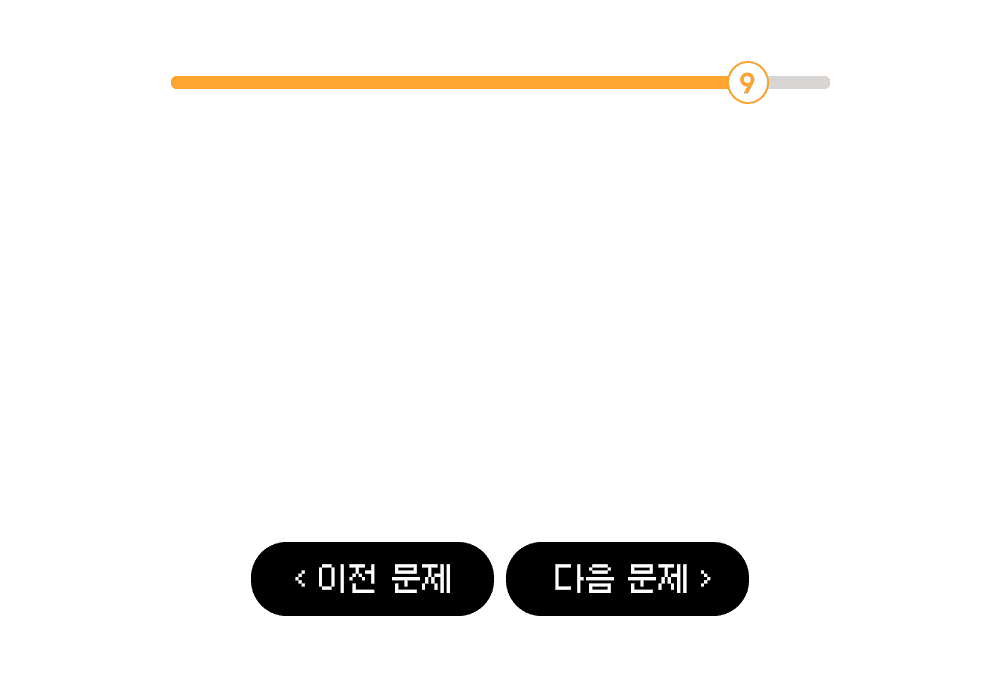The height and width of the screenshot is (696, 1000).
Task: Go to 다음 문제
Action: click(x=628, y=579)
